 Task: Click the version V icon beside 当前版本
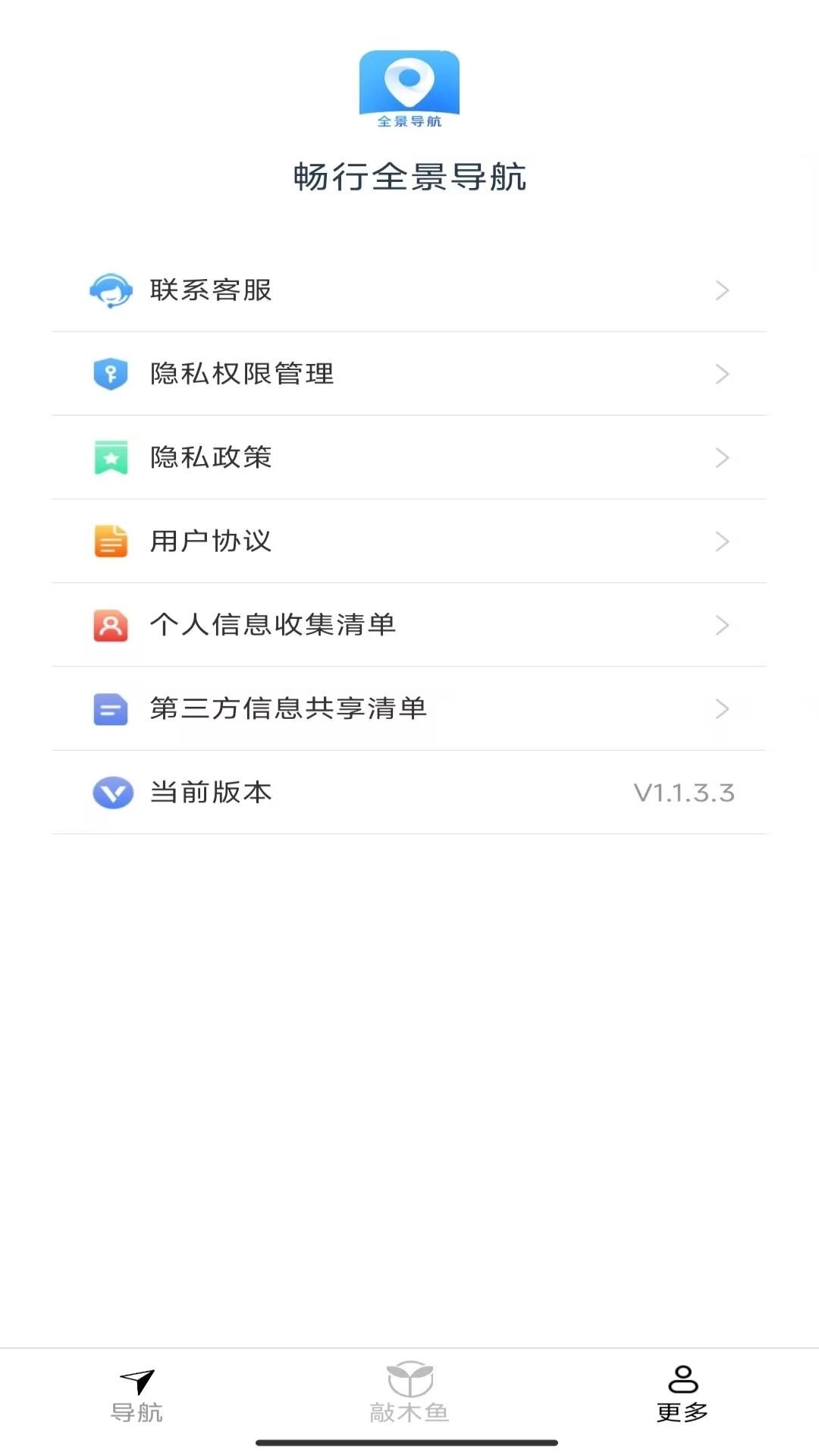click(111, 792)
